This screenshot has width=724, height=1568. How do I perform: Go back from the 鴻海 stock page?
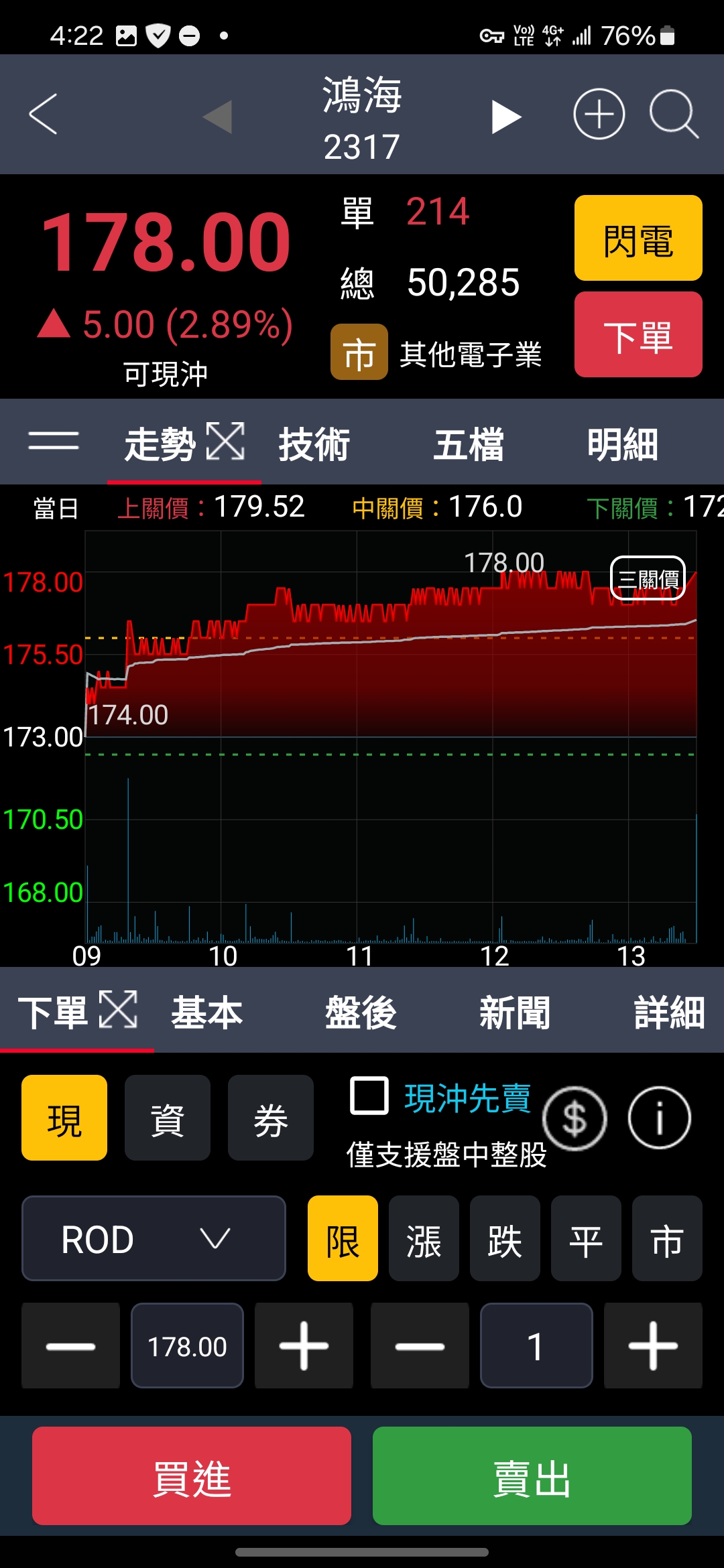tap(44, 115)
